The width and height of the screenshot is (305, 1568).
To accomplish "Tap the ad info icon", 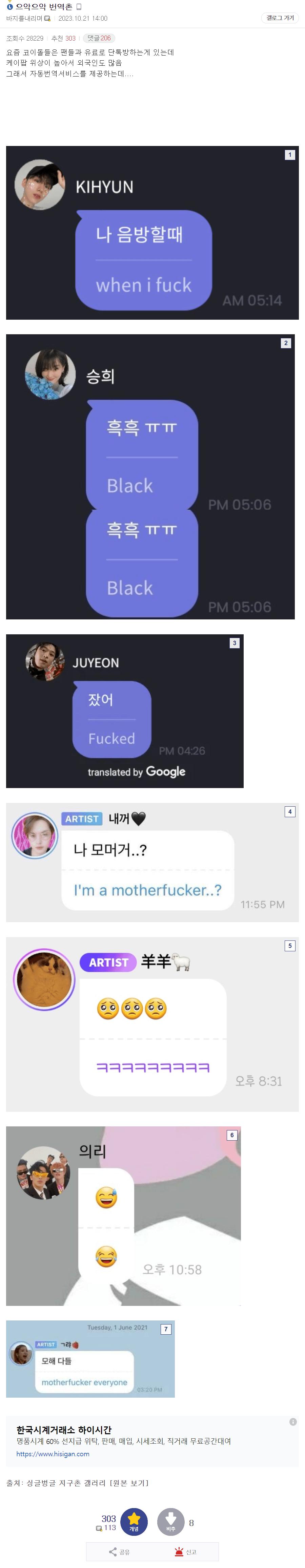I will pyautogui.click(x=293, y=1422).
